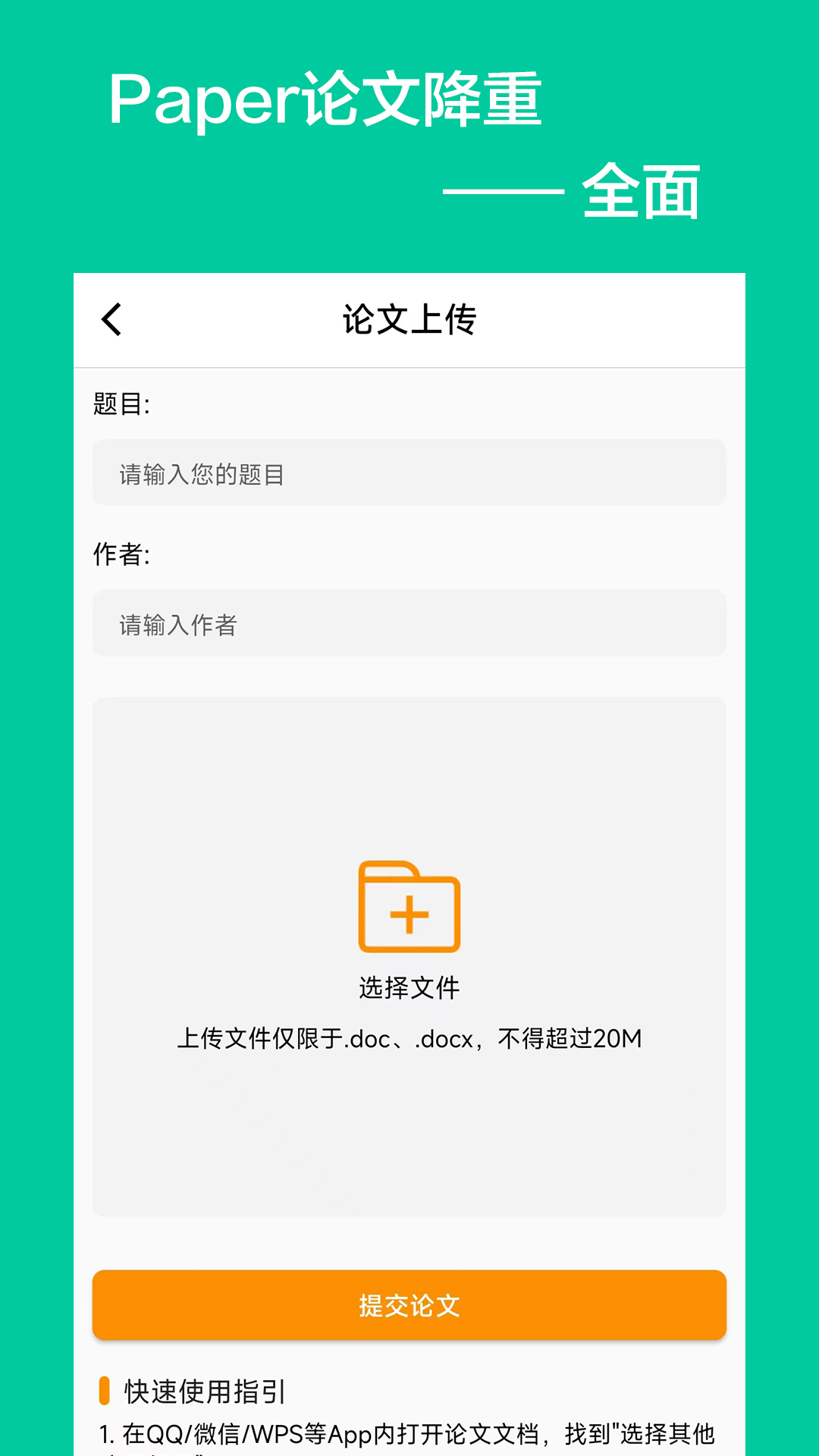
Task: Tap the 题目: label above title input
Action: tap(121, 406)
